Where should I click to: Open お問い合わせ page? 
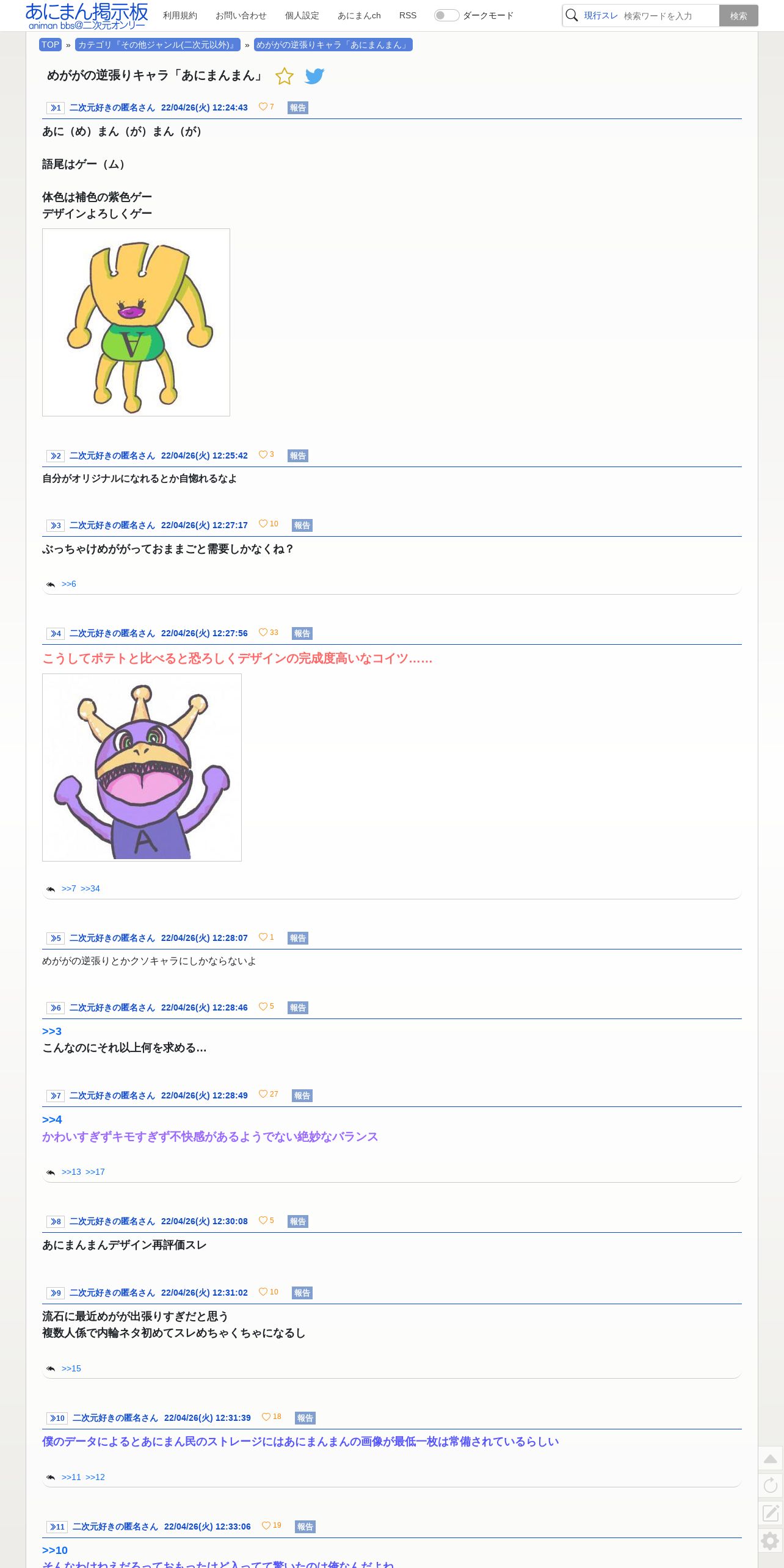(x=241, y=15)
